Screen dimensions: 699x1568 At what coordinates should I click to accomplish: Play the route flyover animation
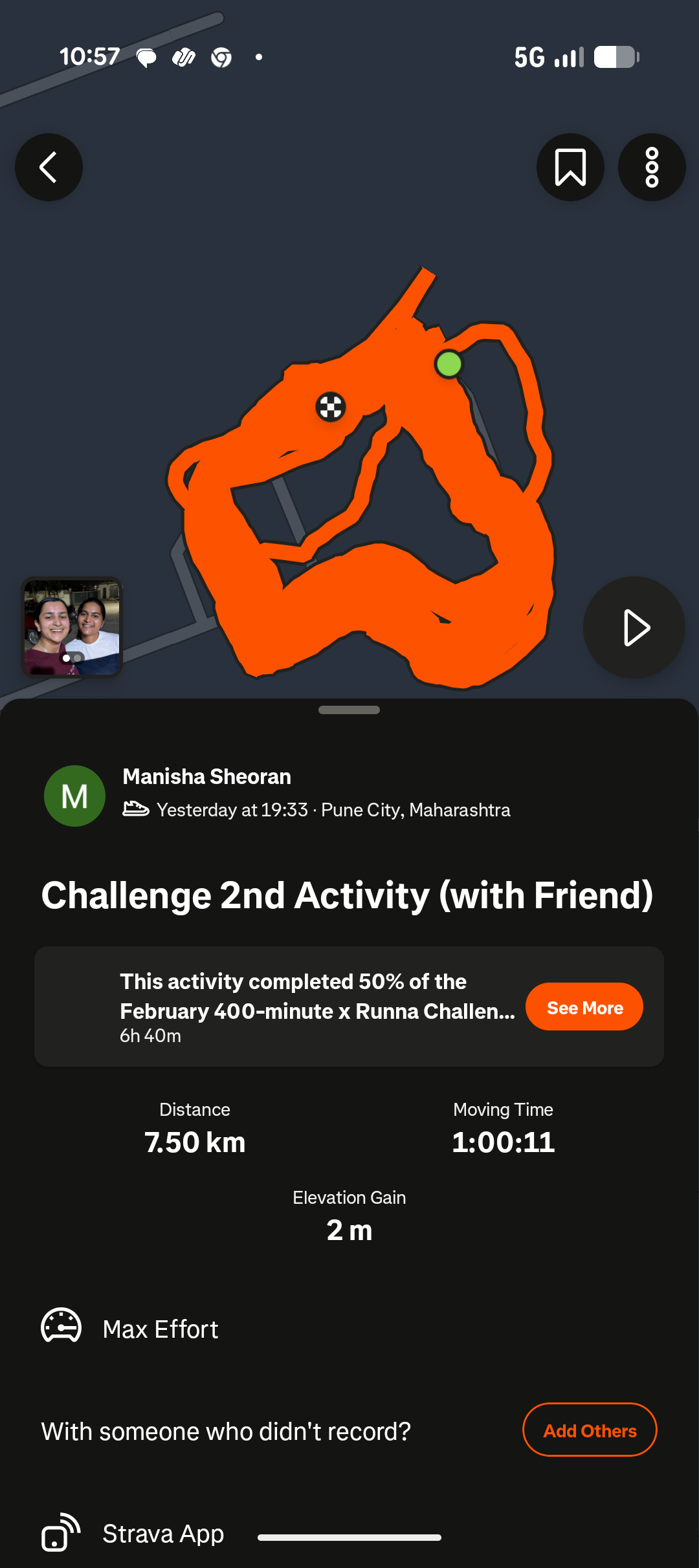[x=634, y=627]
